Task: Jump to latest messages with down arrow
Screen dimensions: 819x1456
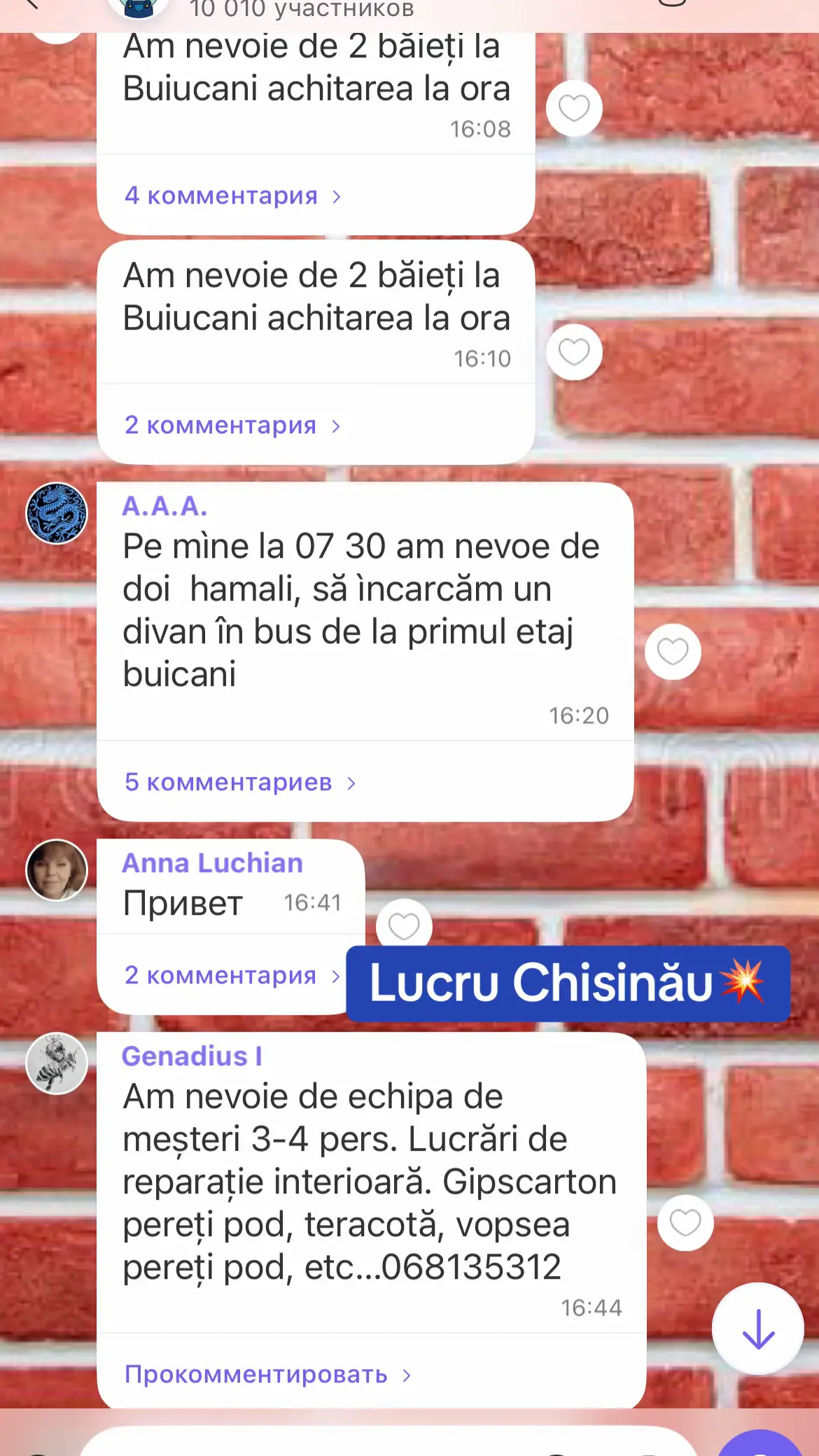Action: click(x=758, y=1329)
